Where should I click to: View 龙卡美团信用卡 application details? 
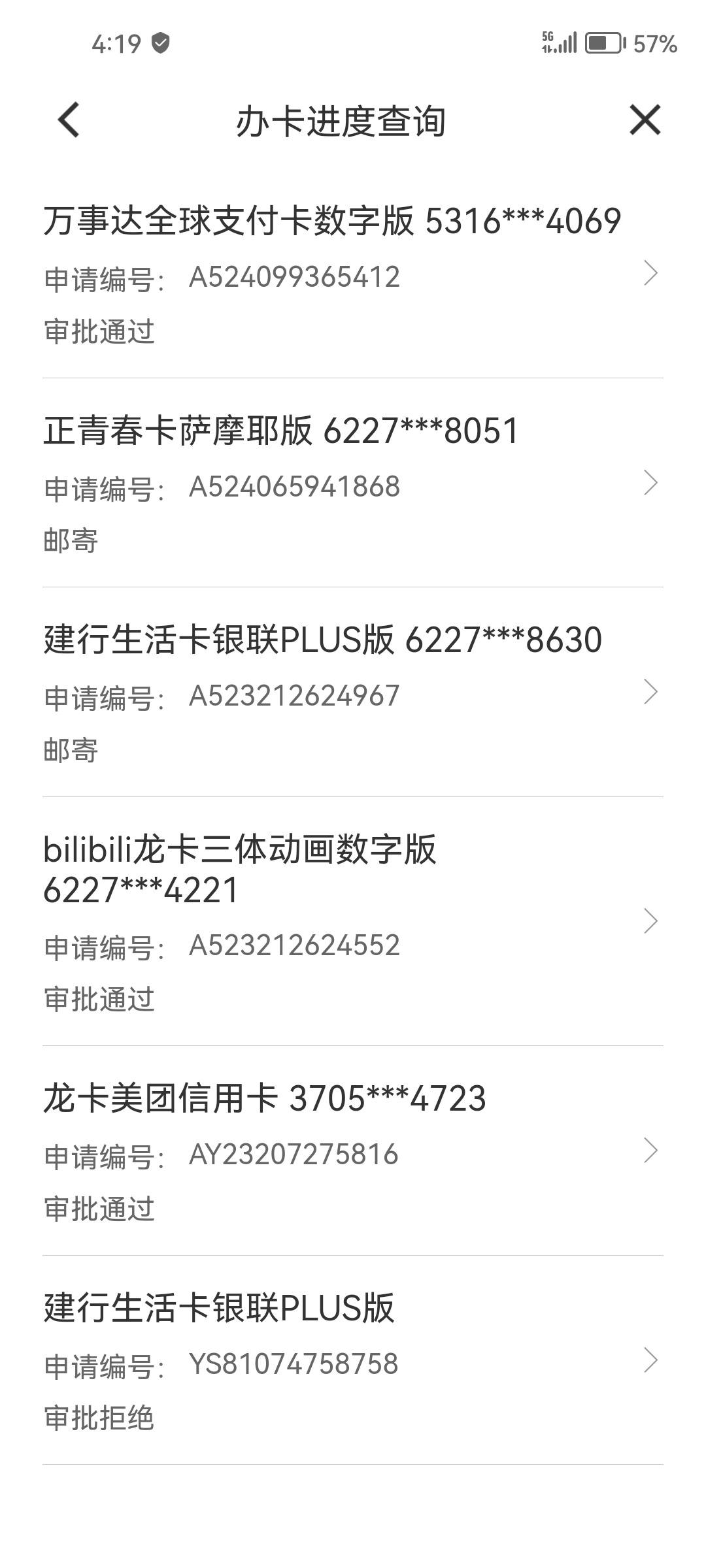click(x=353, y=1151)
